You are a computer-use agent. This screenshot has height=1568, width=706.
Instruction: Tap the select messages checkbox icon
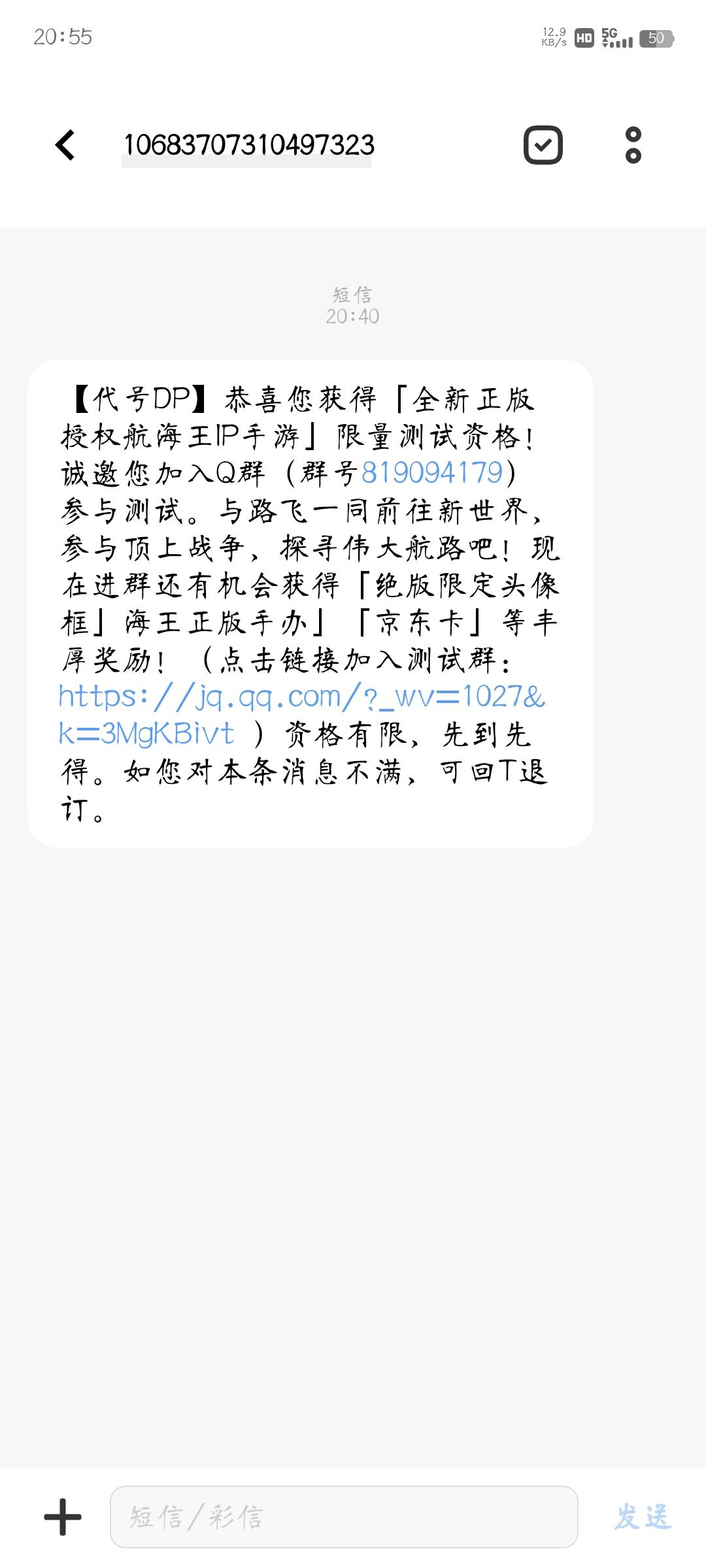tap(543, 145)
